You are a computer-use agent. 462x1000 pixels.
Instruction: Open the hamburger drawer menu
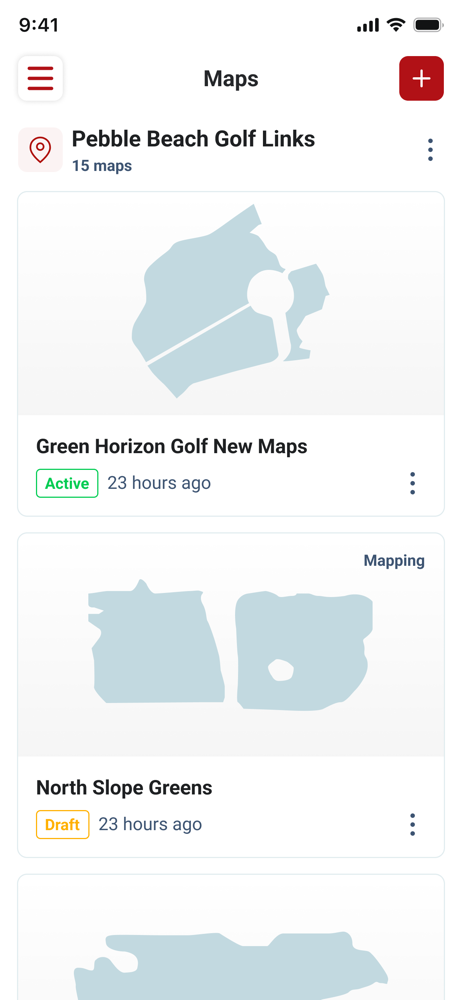click(40, 78)
